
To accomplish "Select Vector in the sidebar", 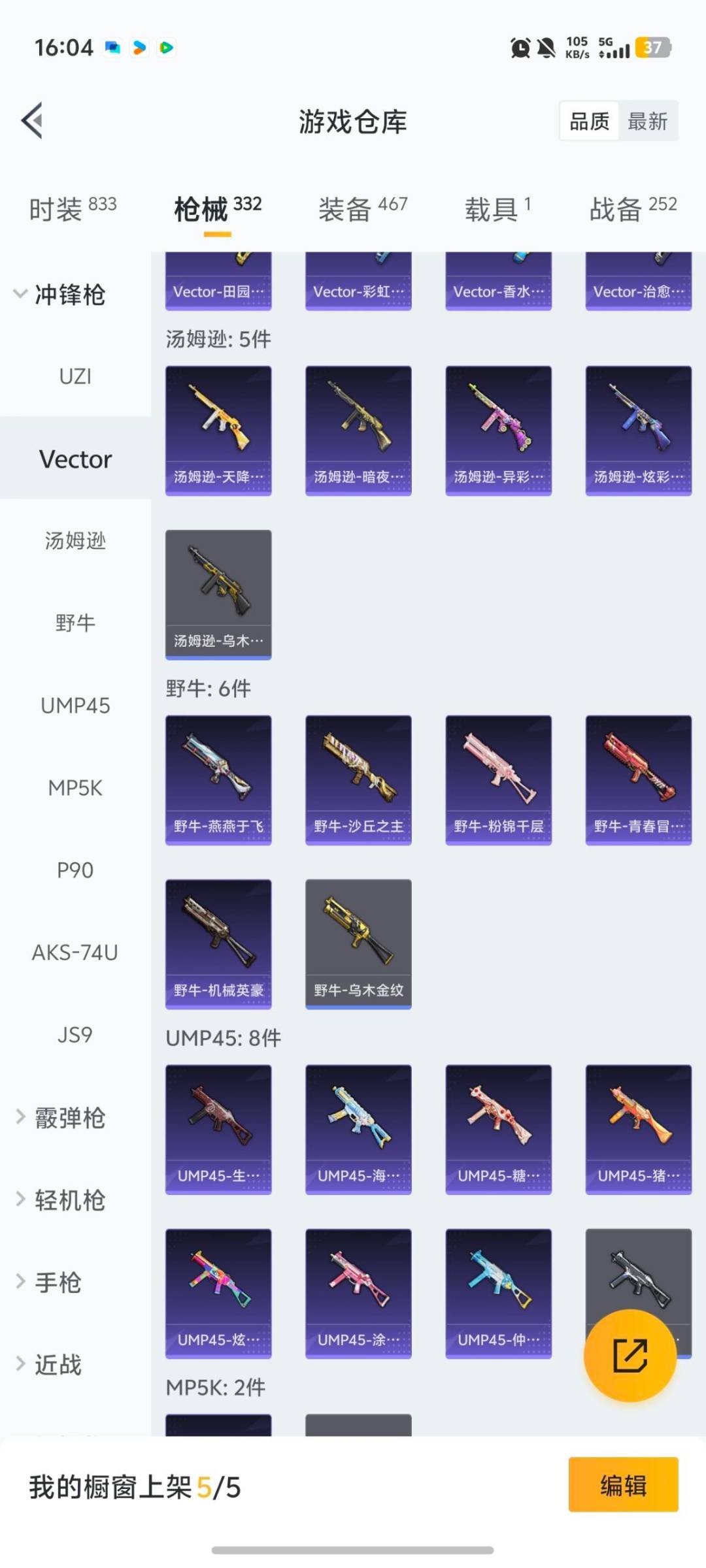I will pyautogui.click(x=75, y=459).
